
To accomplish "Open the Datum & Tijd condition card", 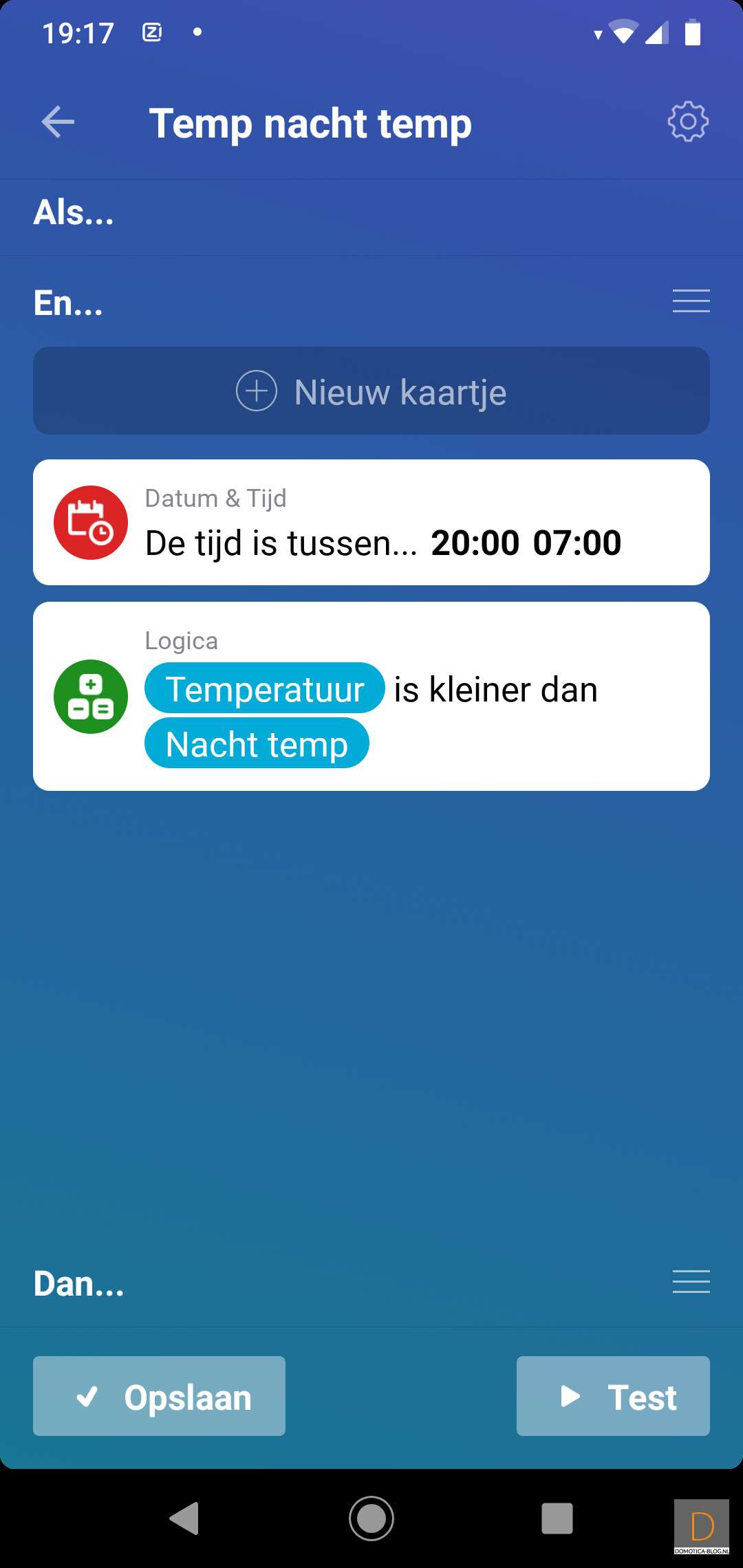I will click(371, 523).
